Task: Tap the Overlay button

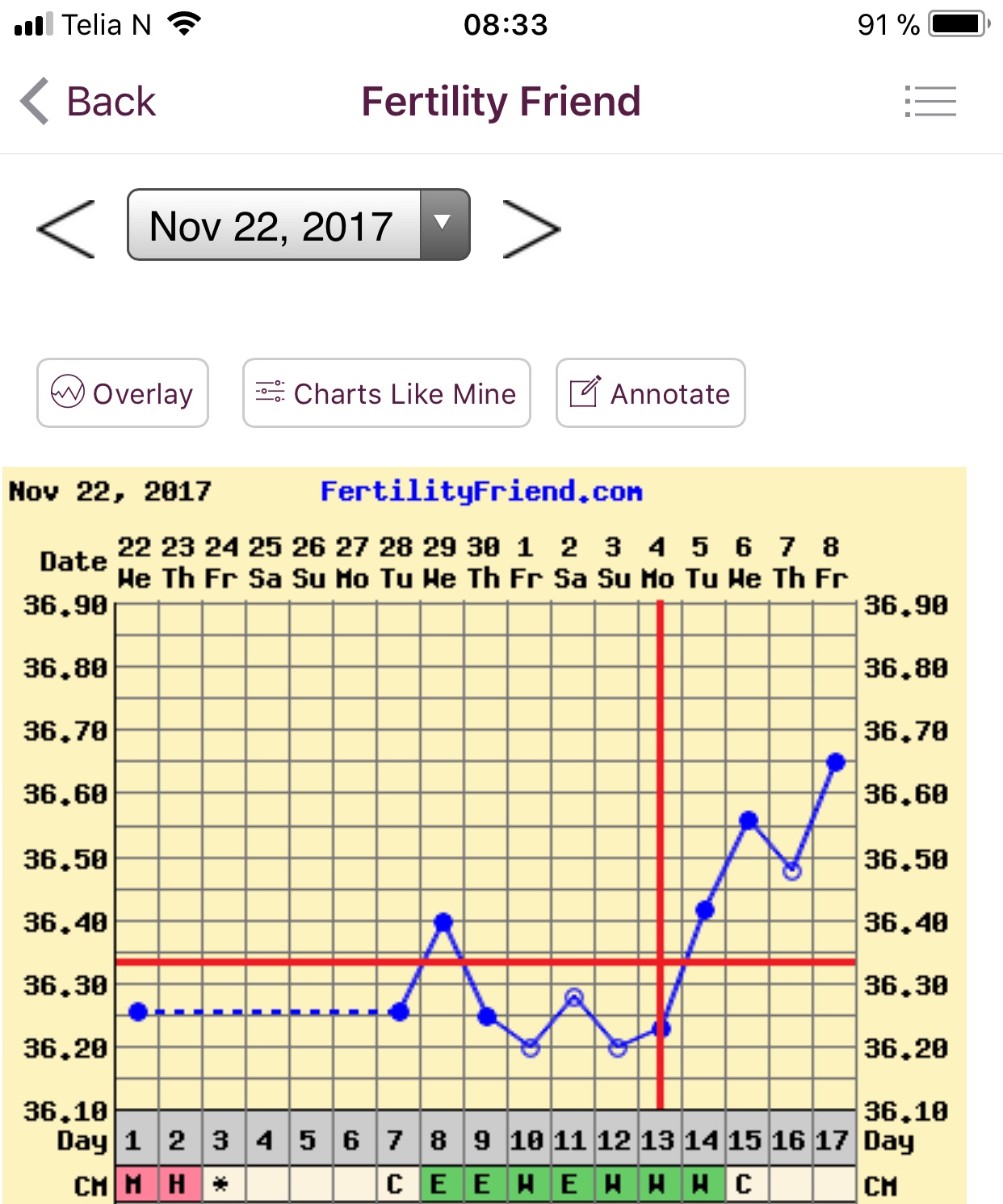Action: point(123,393)
